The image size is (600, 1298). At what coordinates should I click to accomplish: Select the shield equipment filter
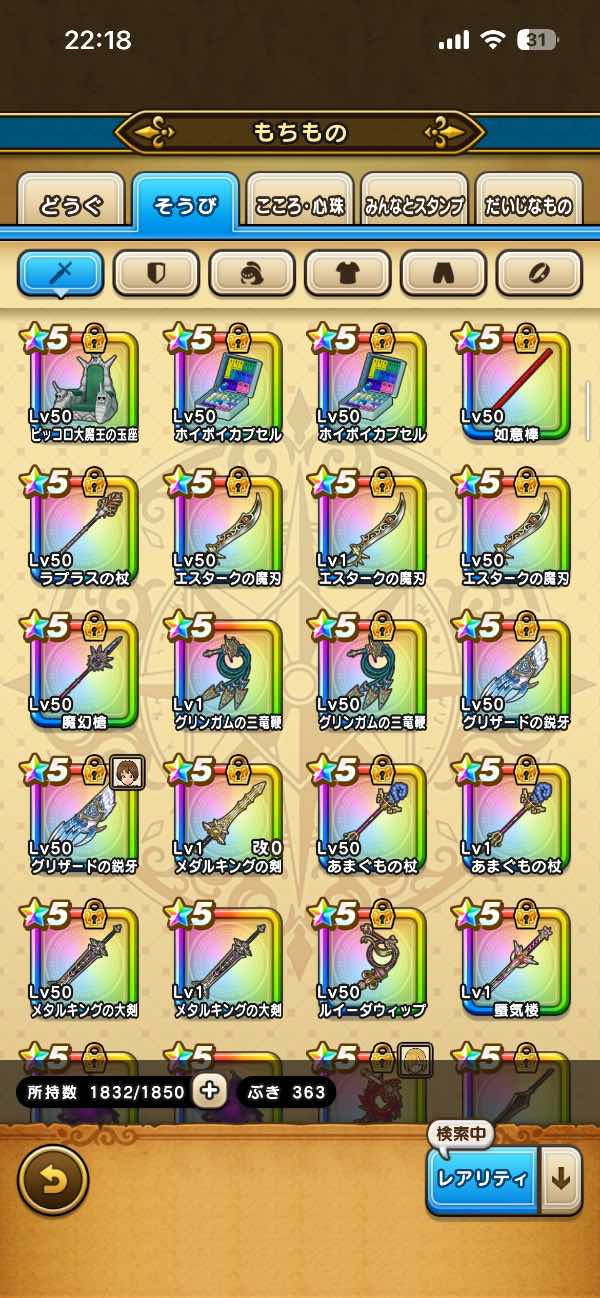point(156,273)
